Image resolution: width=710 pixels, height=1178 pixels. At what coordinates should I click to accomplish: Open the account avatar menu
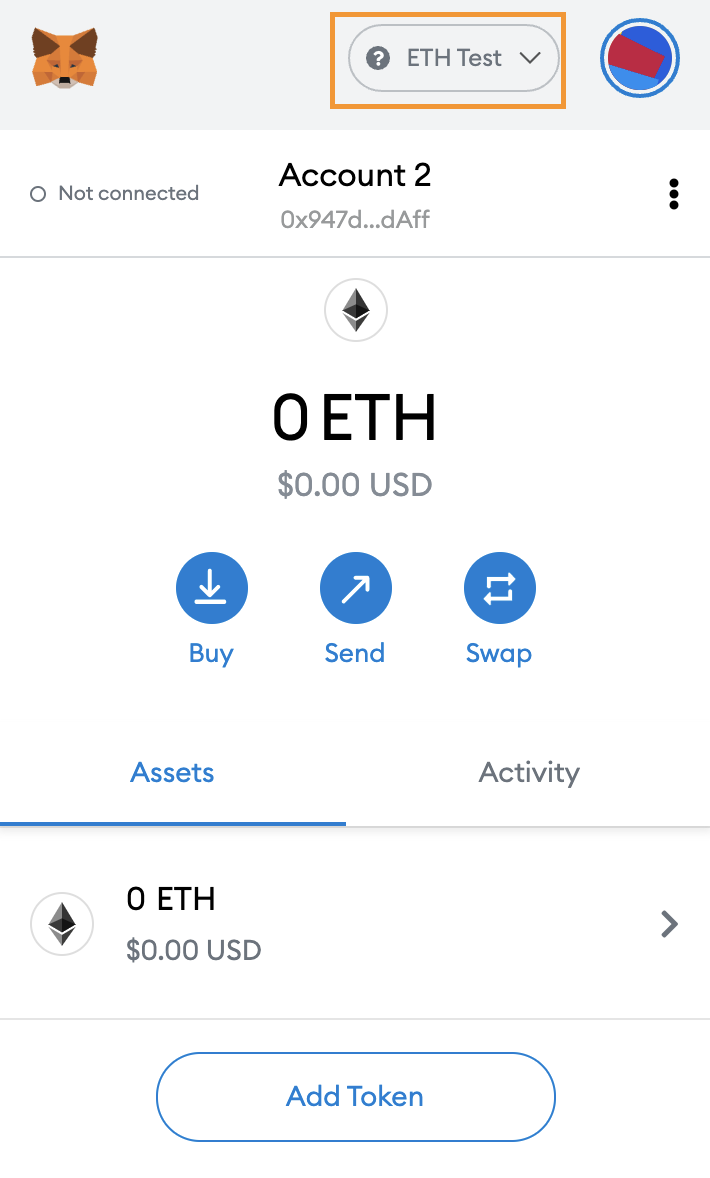point(639,59)
